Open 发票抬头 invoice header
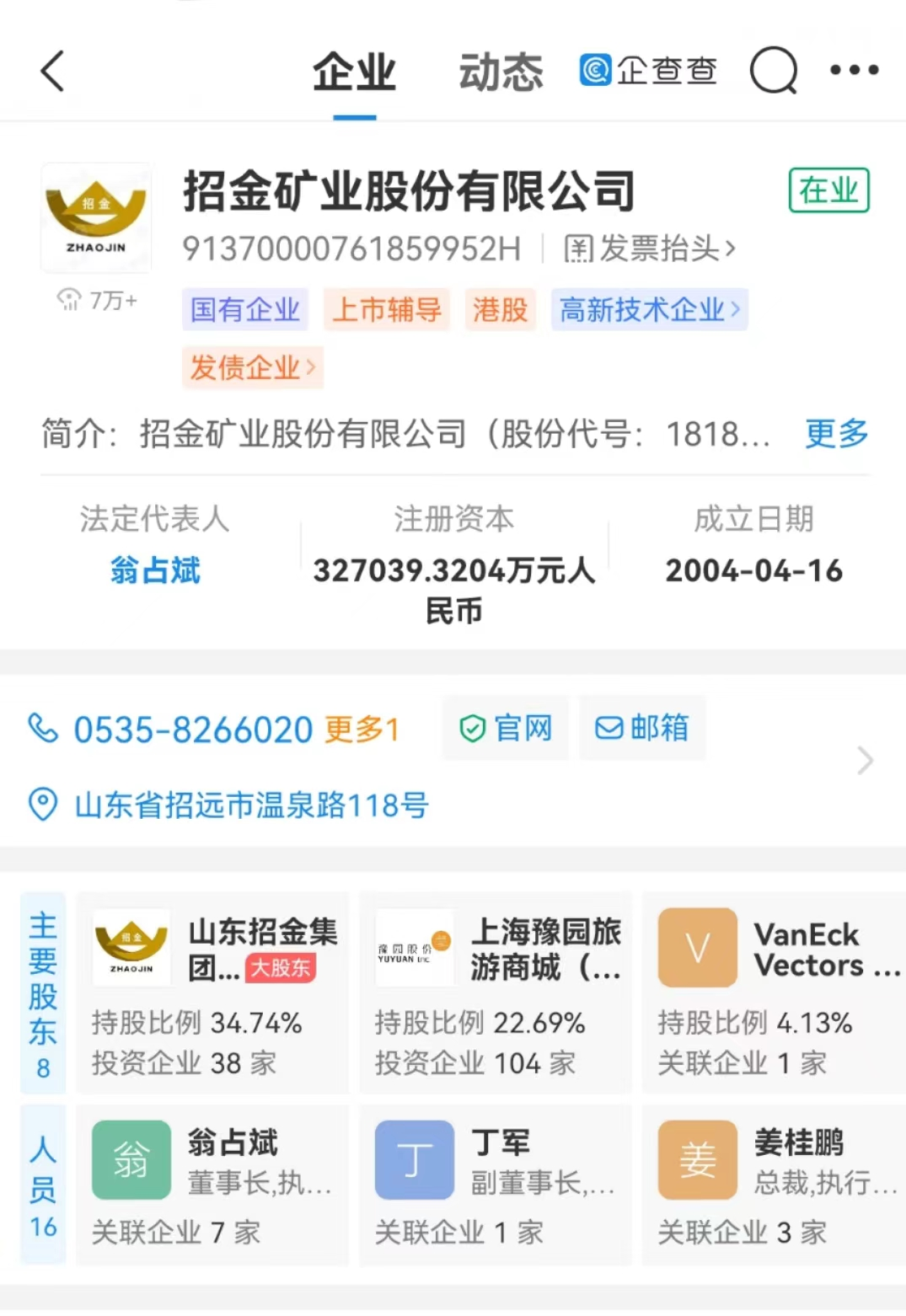Screen dimensions: 906x1316 pos(650,249)
